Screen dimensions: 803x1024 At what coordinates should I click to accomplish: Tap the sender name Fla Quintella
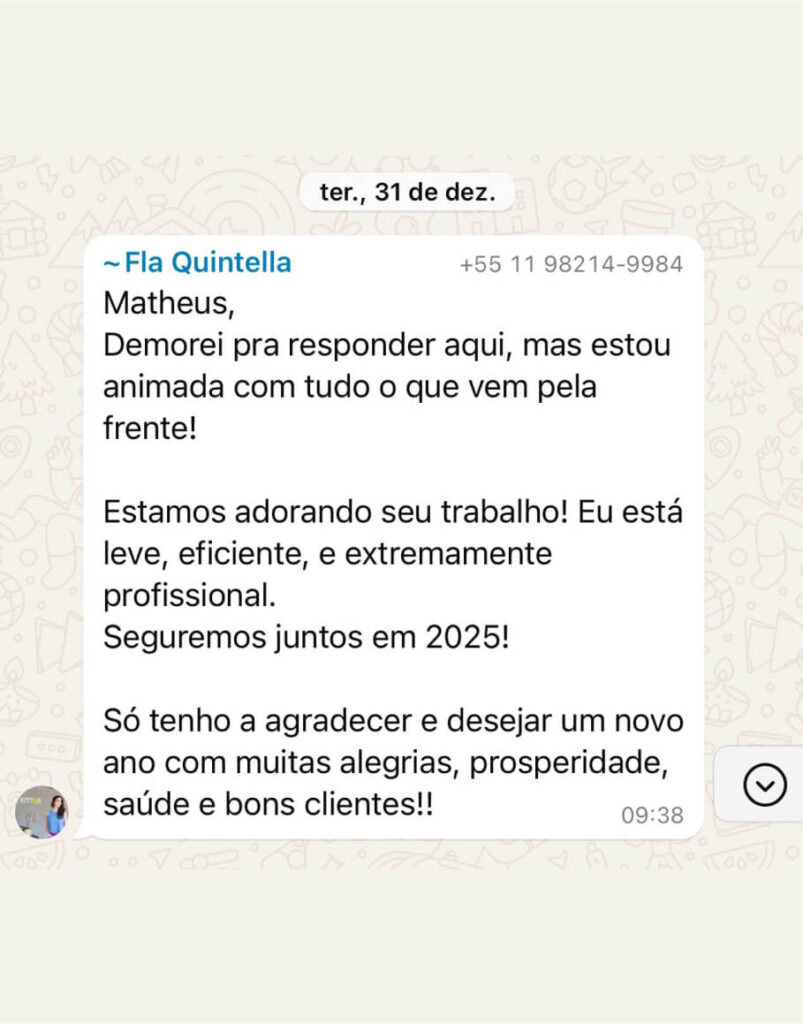(198, 263)
